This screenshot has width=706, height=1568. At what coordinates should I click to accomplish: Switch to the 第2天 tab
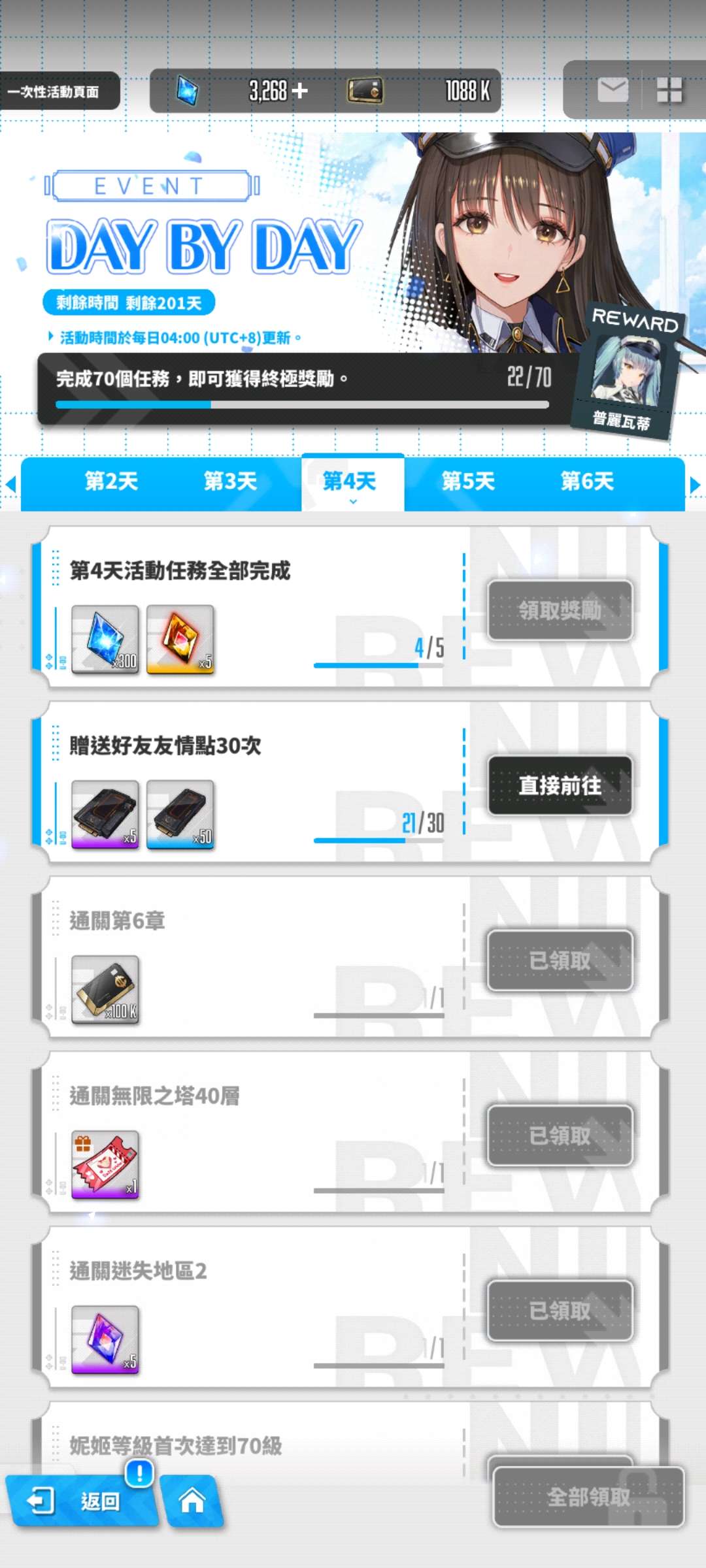(111, 482)
